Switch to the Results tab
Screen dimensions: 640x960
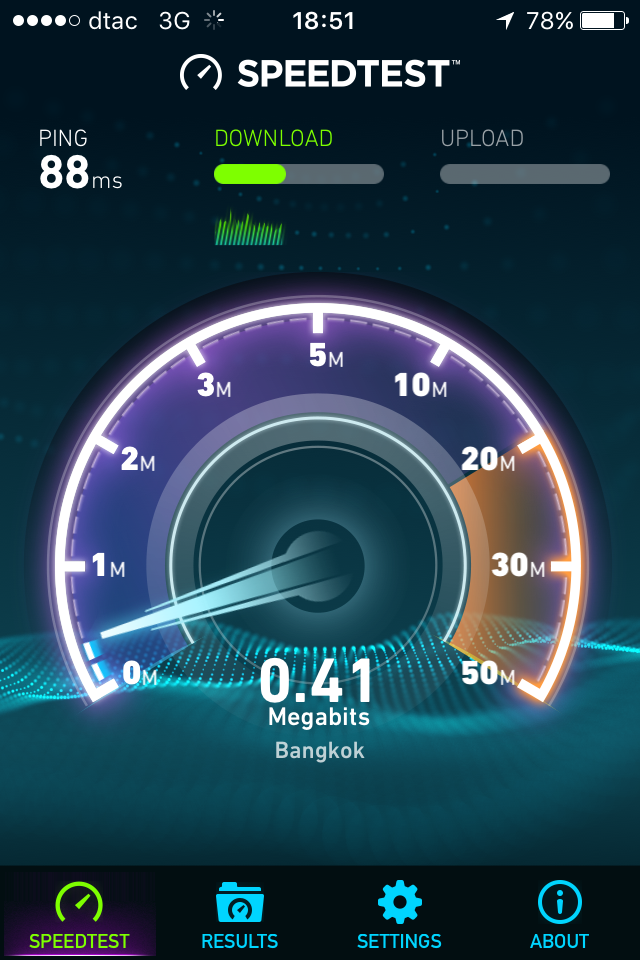coord(239,914)
